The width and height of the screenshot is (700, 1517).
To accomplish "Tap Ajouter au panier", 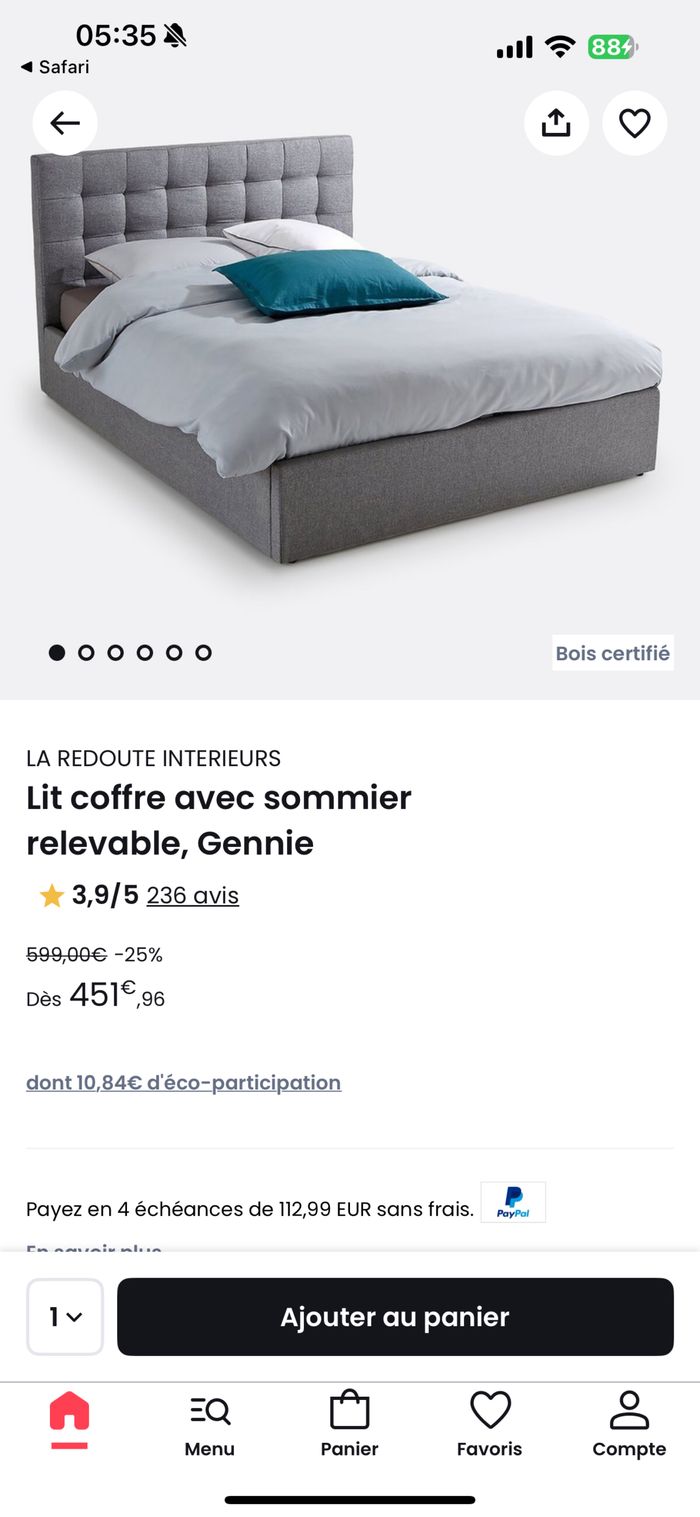I will pos(395,1317).
